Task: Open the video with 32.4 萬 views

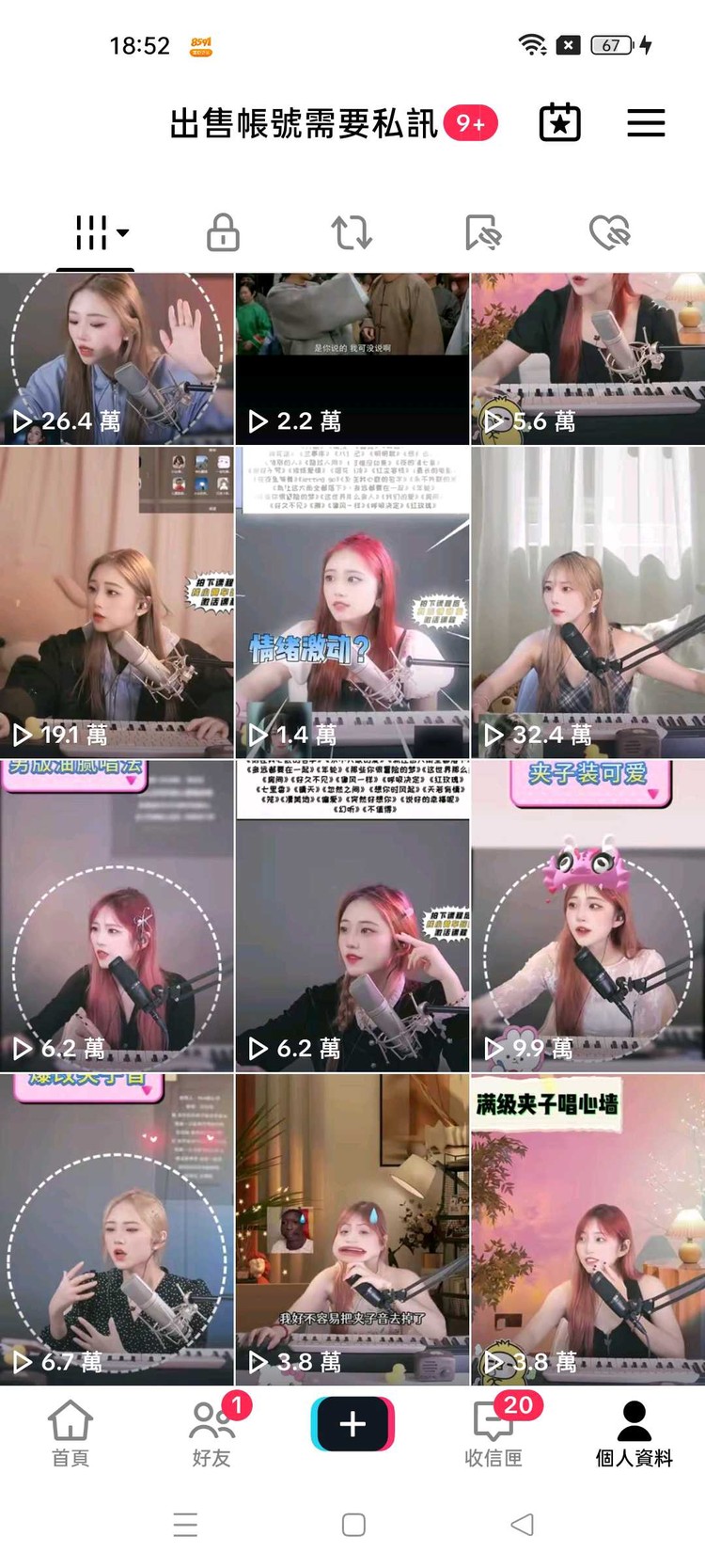Action: tap(587, 602)
